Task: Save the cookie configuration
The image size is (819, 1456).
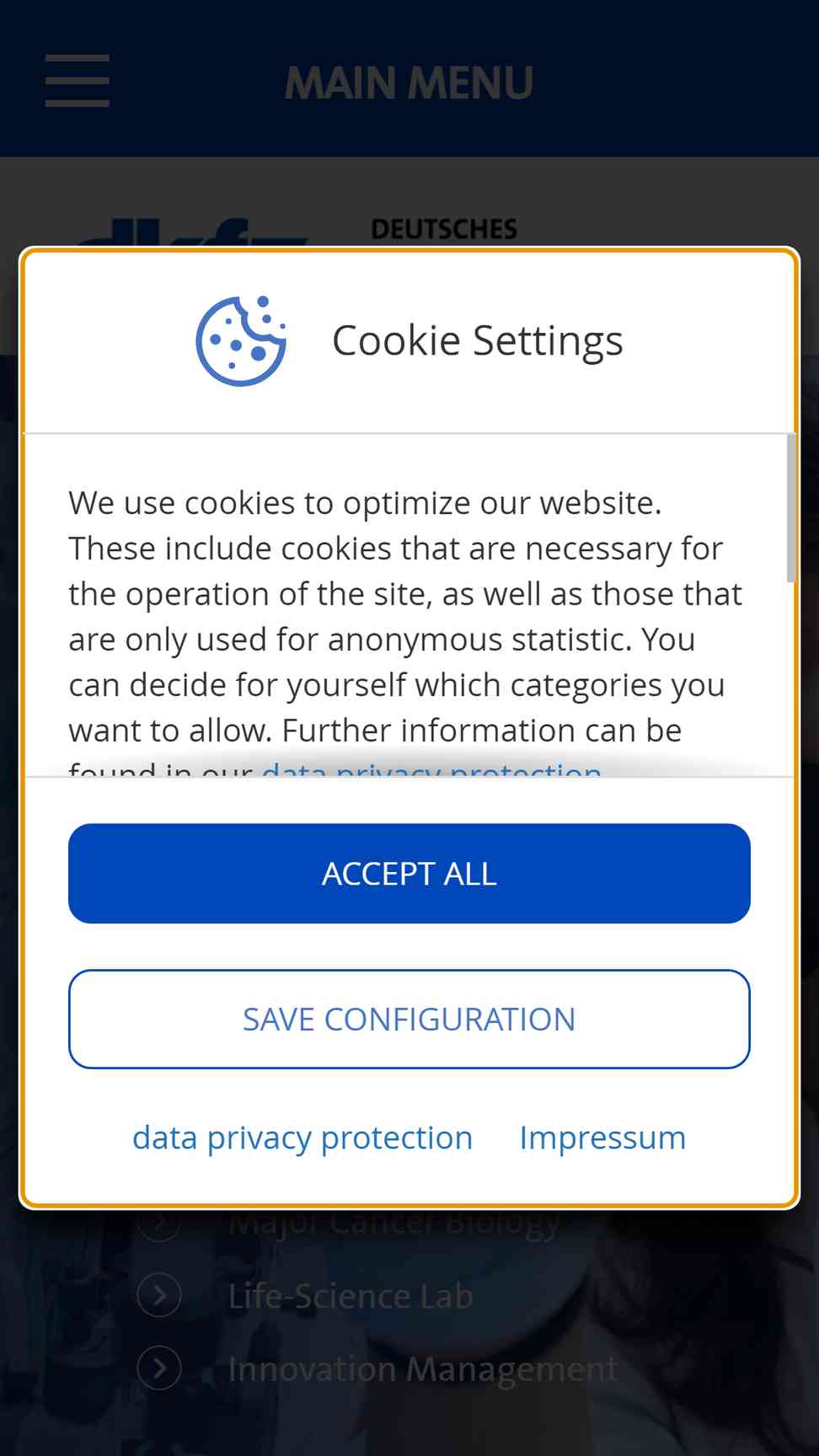Action: (409, 1020)
